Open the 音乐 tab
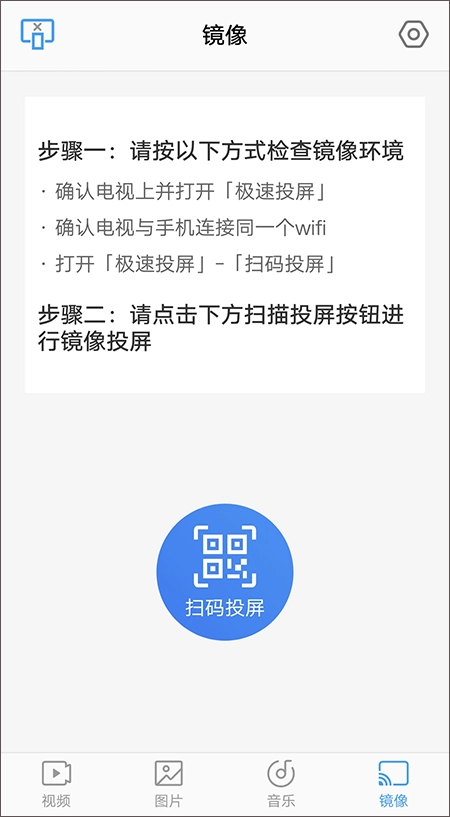 [281, 784]
